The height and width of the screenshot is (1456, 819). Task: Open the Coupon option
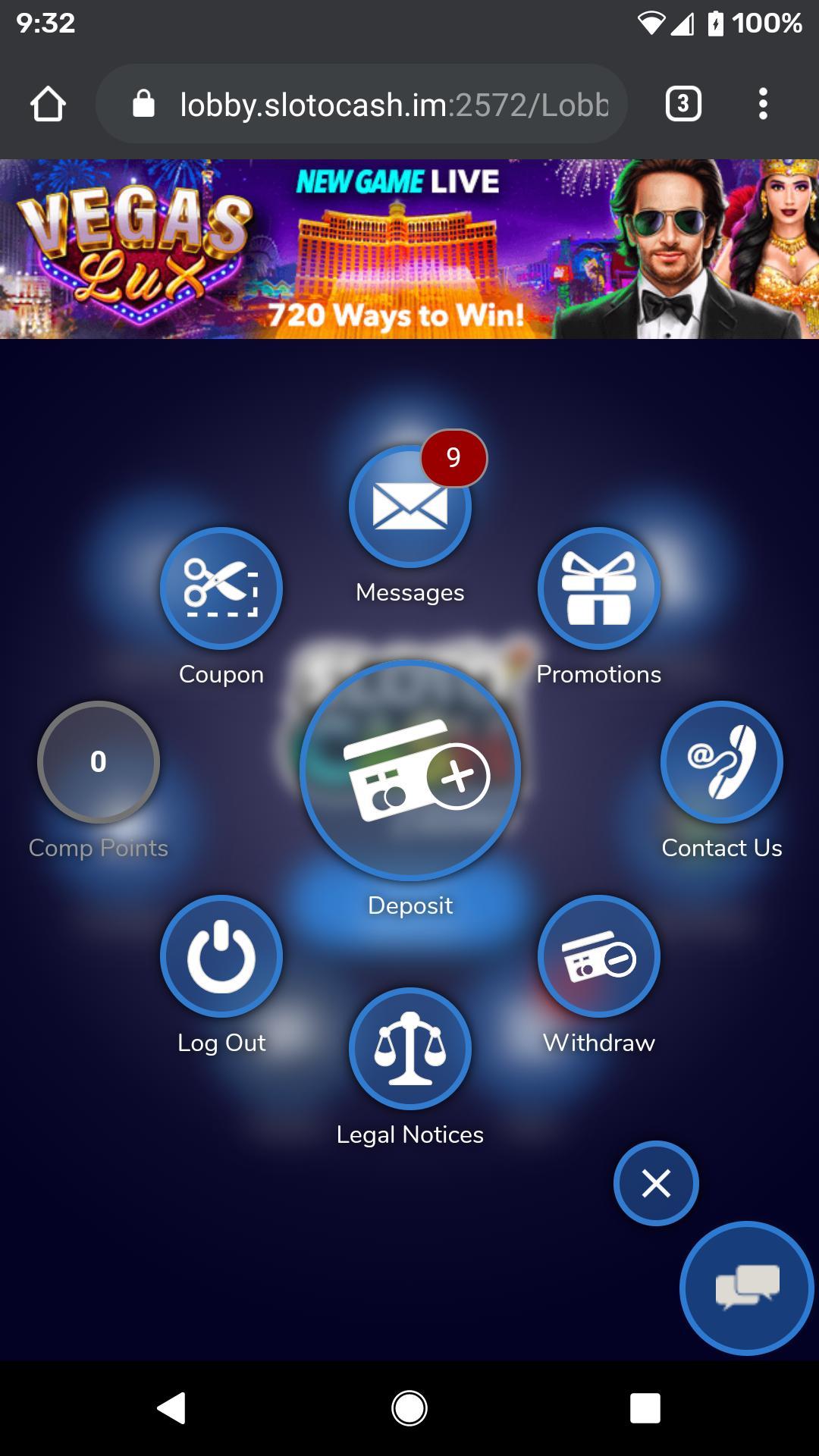coord(221,588)
